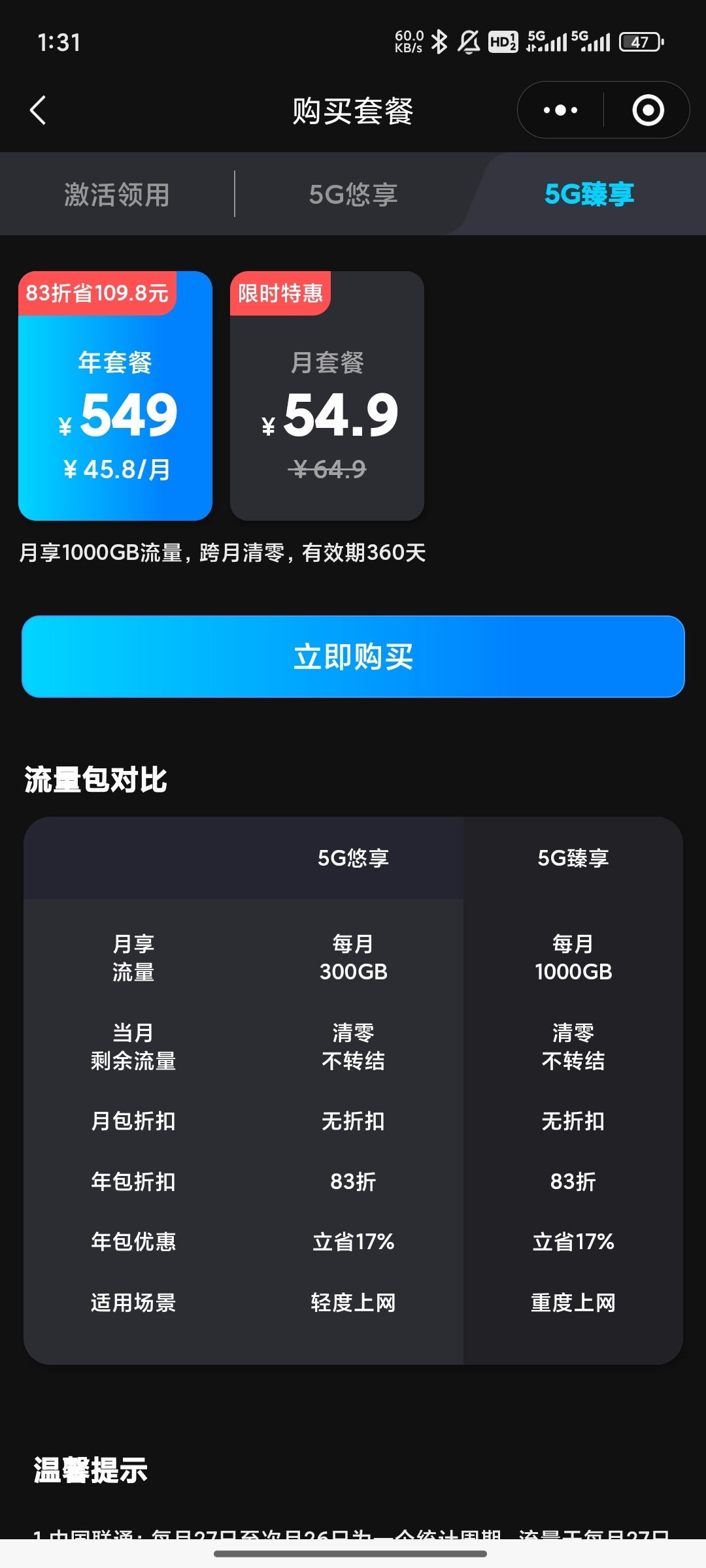The image size is (706, 1568).
Task: Choose the 年套餐 ¥549 plan card
Action: click(x=116, y=396)
